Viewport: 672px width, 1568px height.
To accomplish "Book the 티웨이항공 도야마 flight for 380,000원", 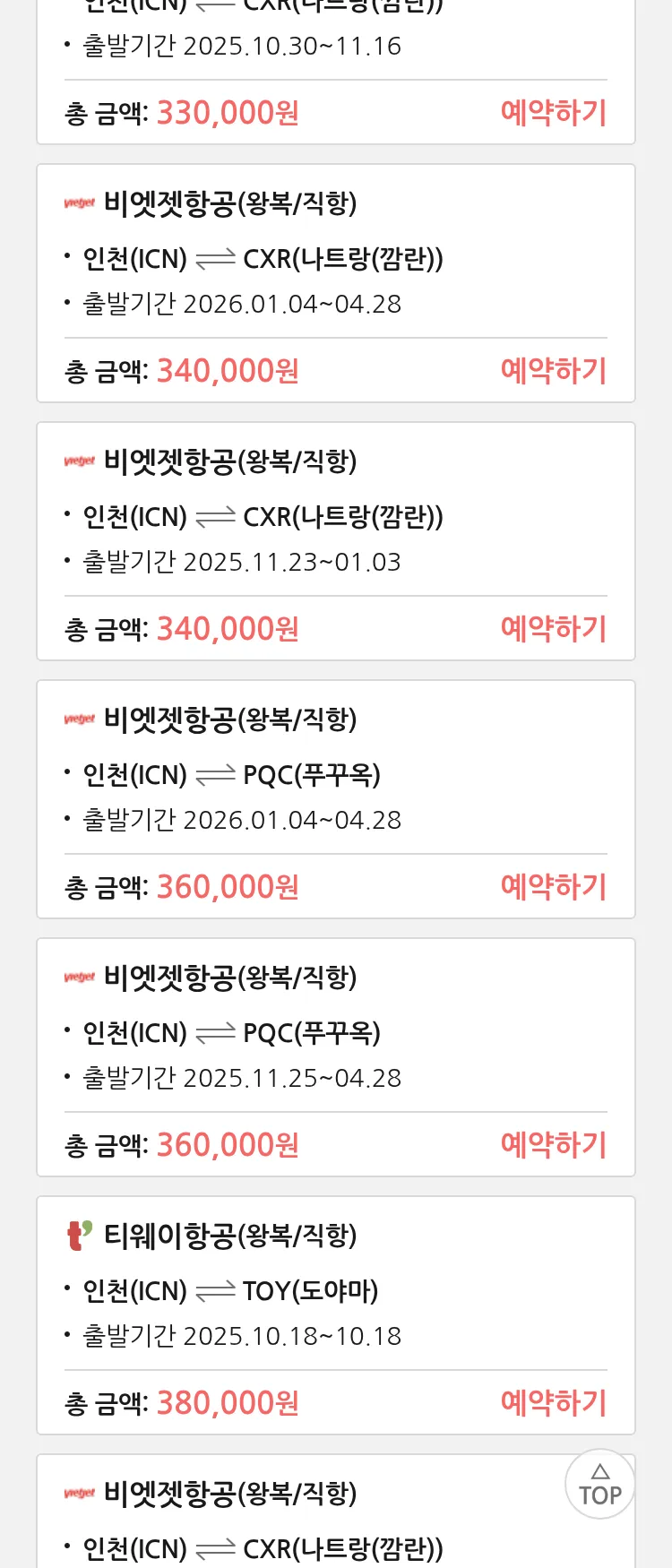I will click(553, 1403).
